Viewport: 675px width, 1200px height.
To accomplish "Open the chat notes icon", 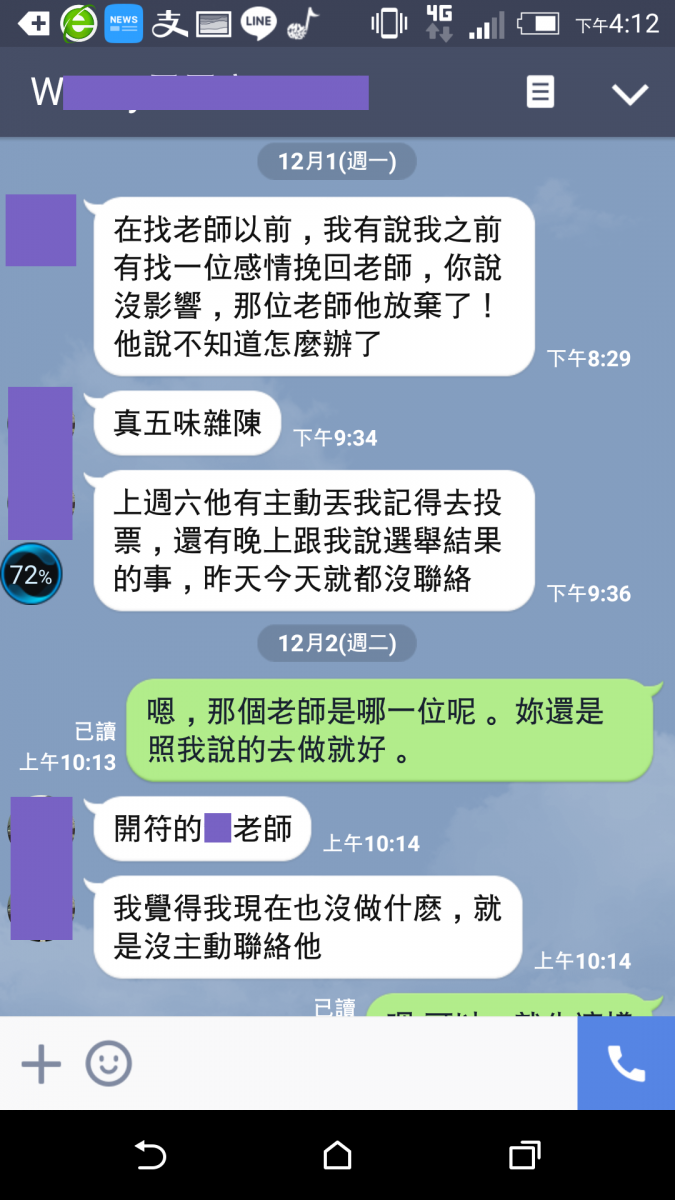I will pyautogui.click(x=540, y=93).
